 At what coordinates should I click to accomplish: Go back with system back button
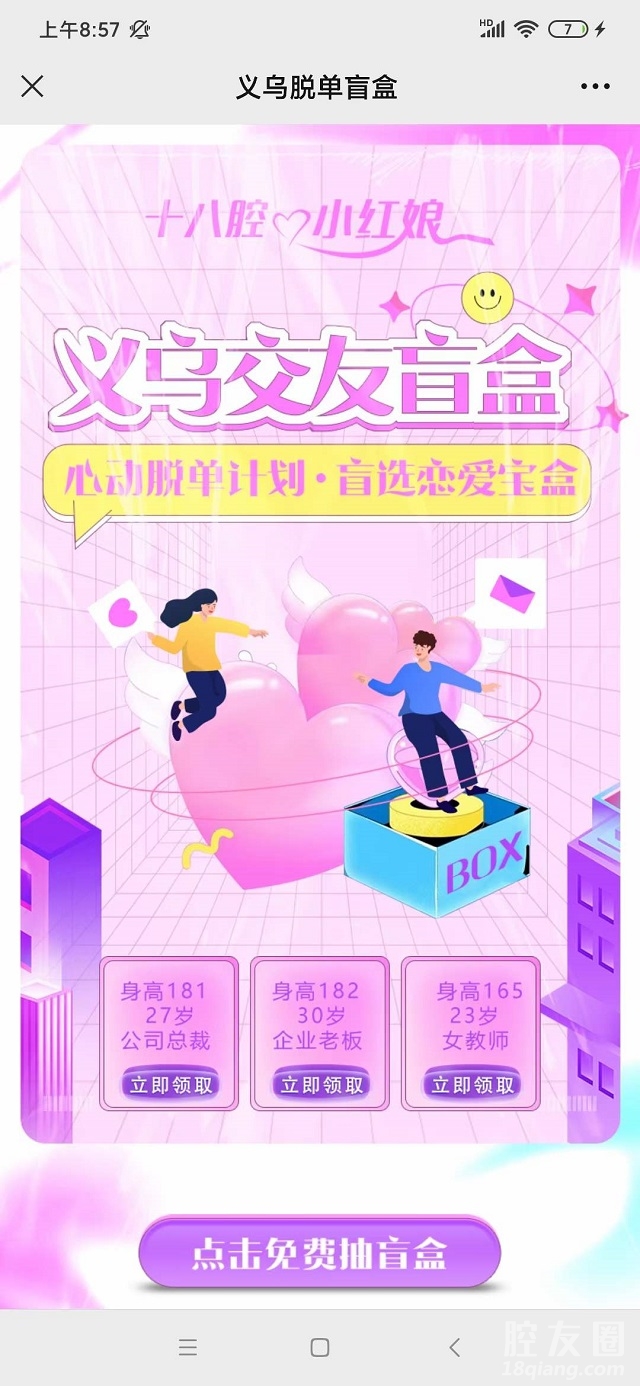tap(454, 1347)
